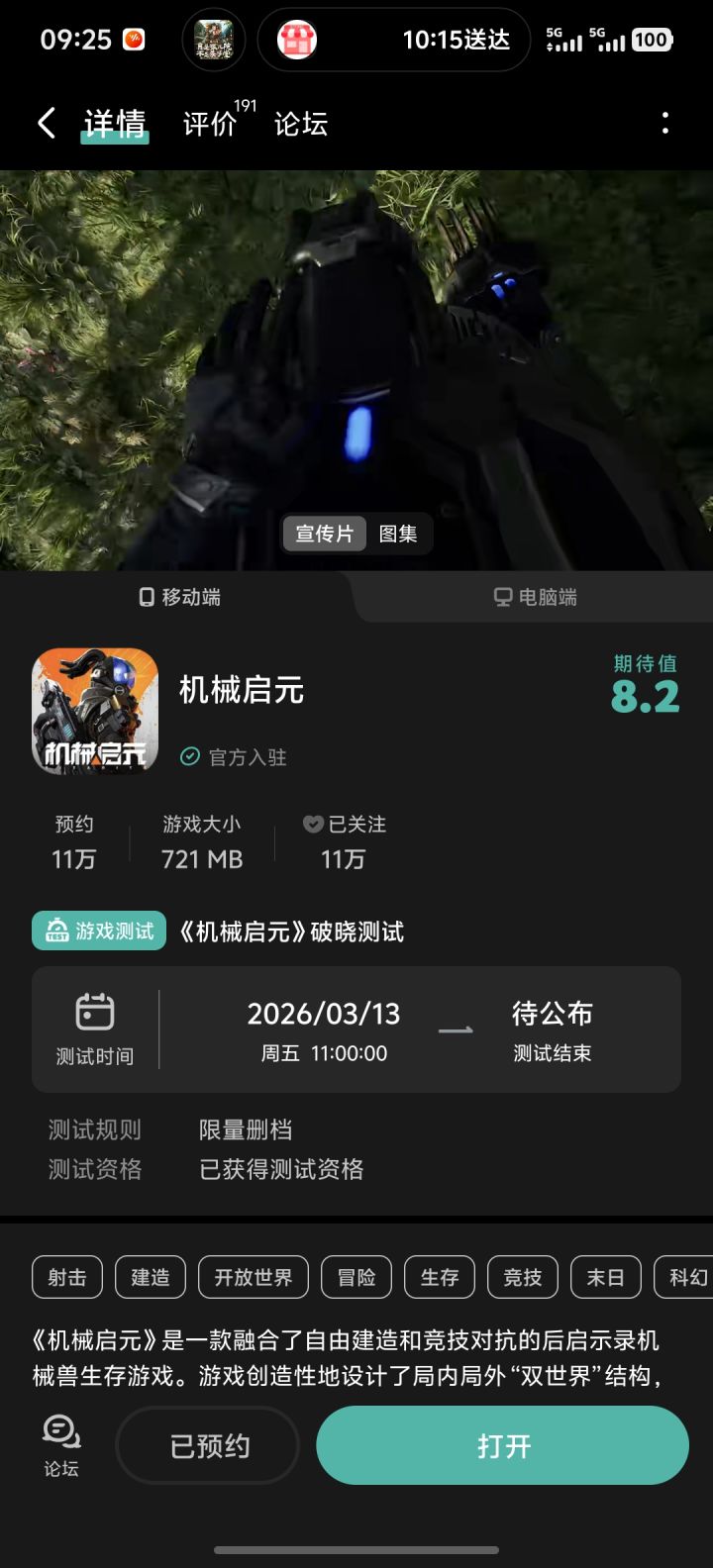Tap the 打开 button to launch the game
Viewport: 713px width, 1568px height.
[501, 1445]
